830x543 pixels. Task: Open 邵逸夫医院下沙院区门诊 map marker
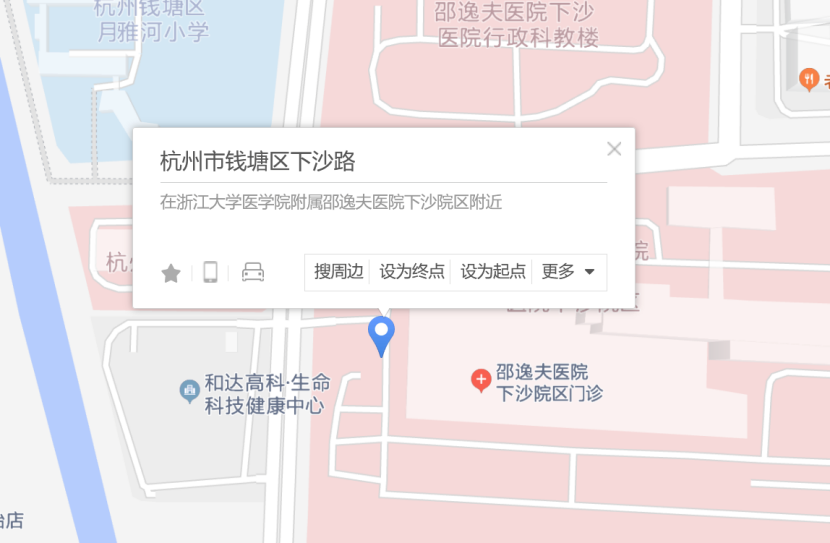pyautogui.click(x=481, y=380)
